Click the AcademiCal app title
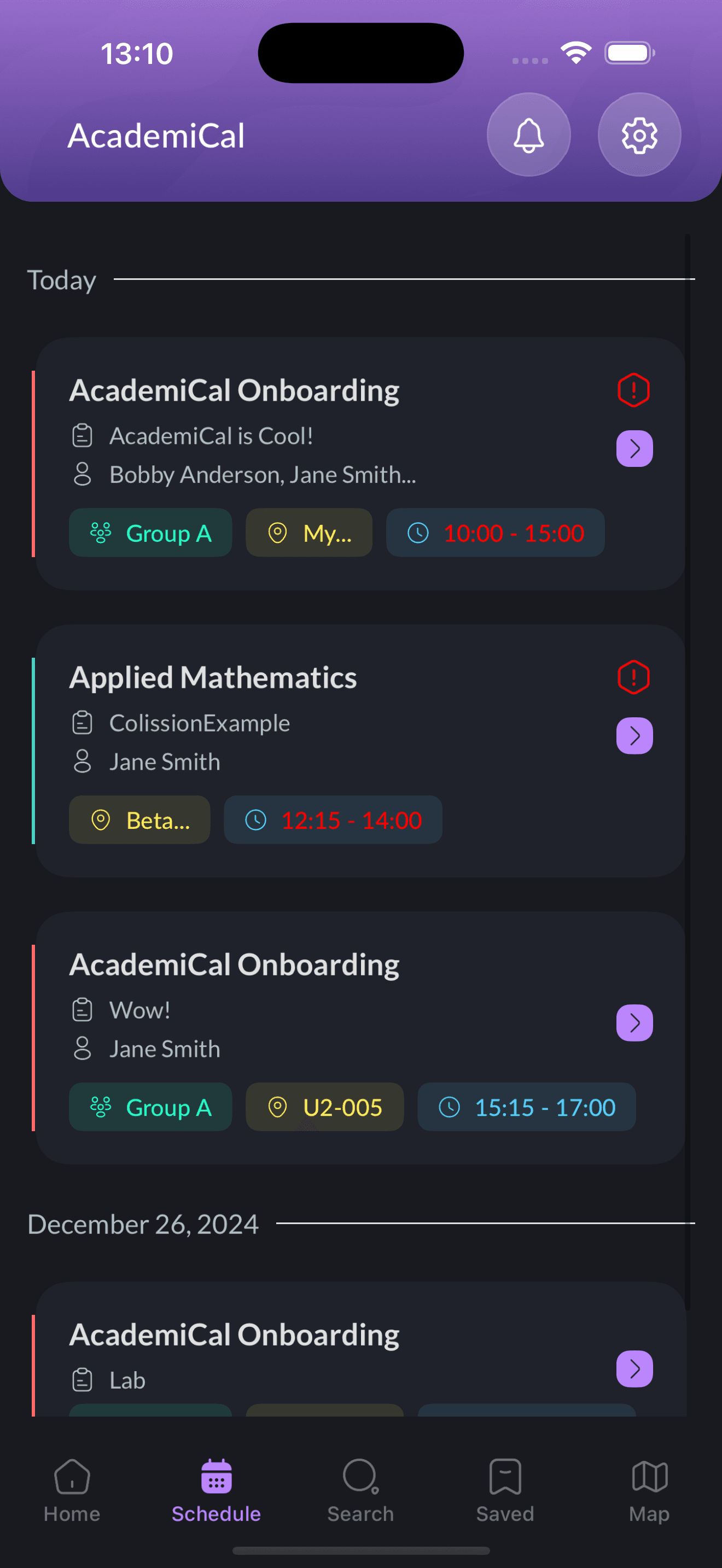 coord(156,135)
